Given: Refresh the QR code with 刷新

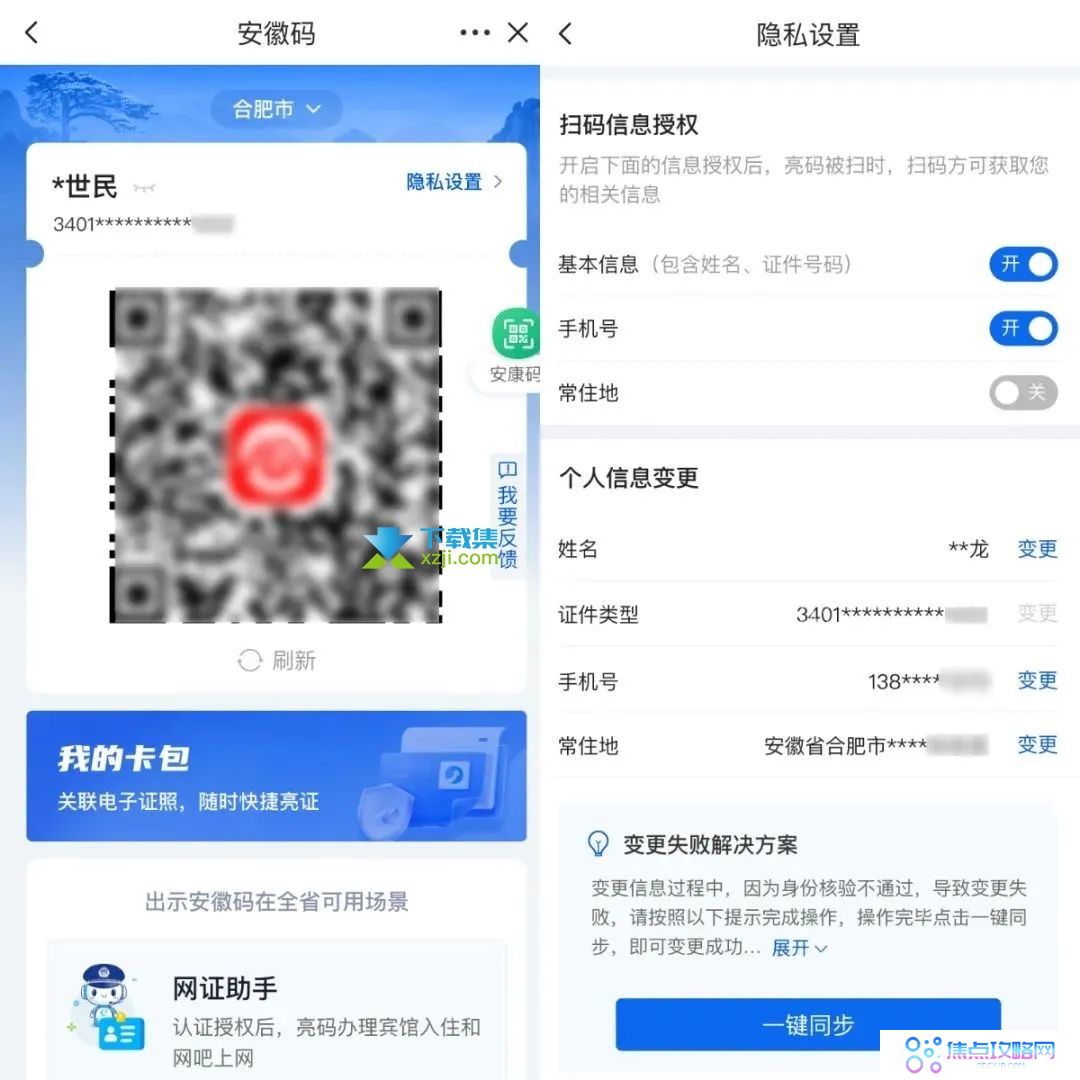Looking at the screenshot, I should pos(277,660).
